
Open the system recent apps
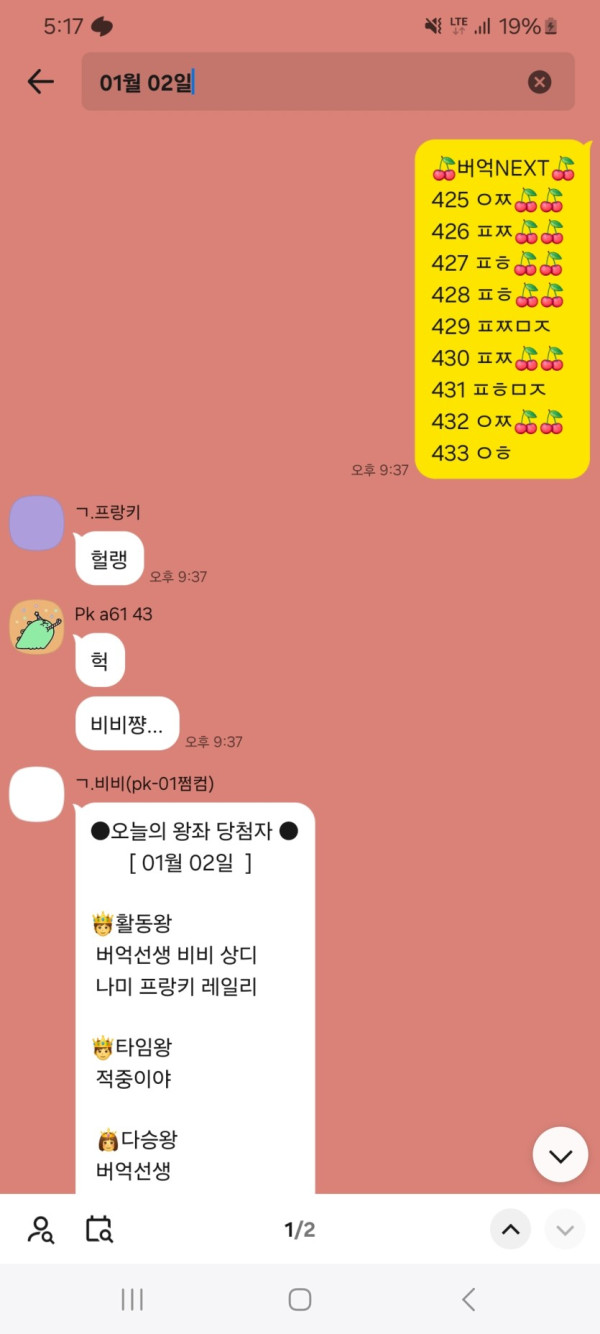[x=132, y=1299]
